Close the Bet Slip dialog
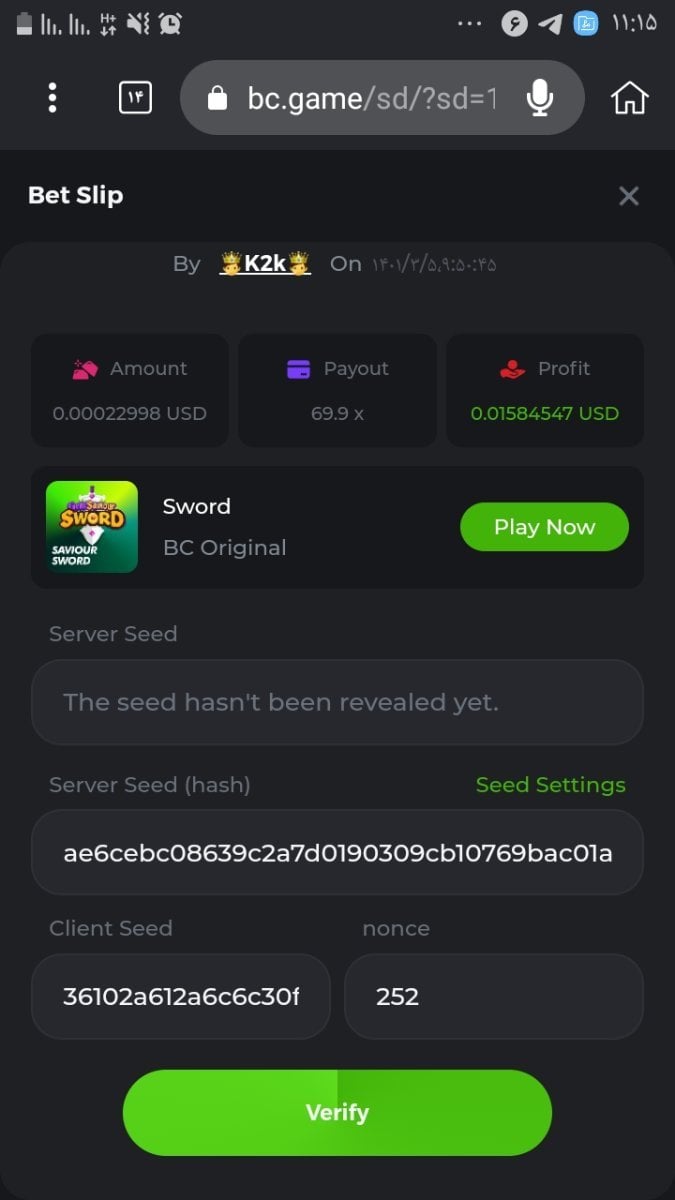675x1200 pixels. (x=628, y=196)
